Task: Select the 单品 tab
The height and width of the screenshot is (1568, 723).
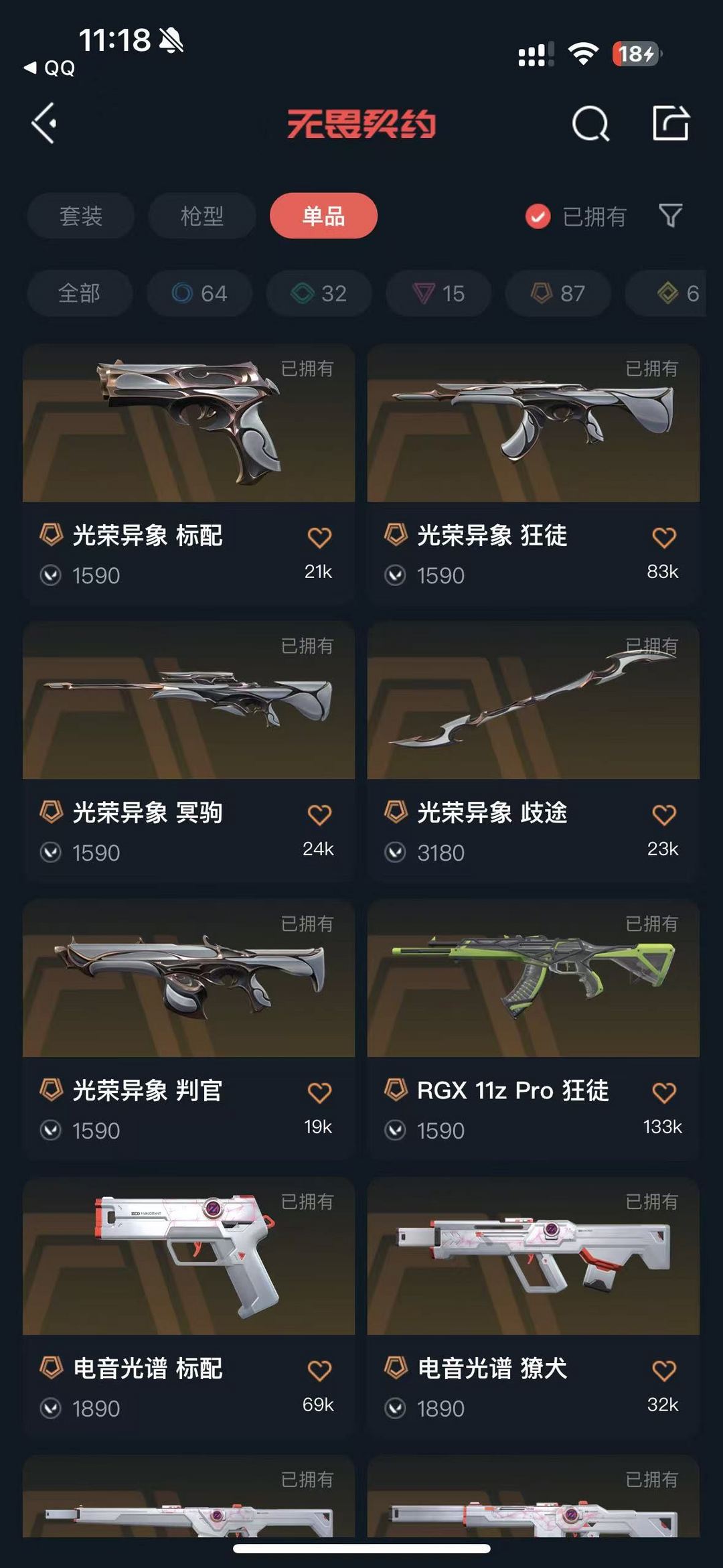Action: [323, 216]
